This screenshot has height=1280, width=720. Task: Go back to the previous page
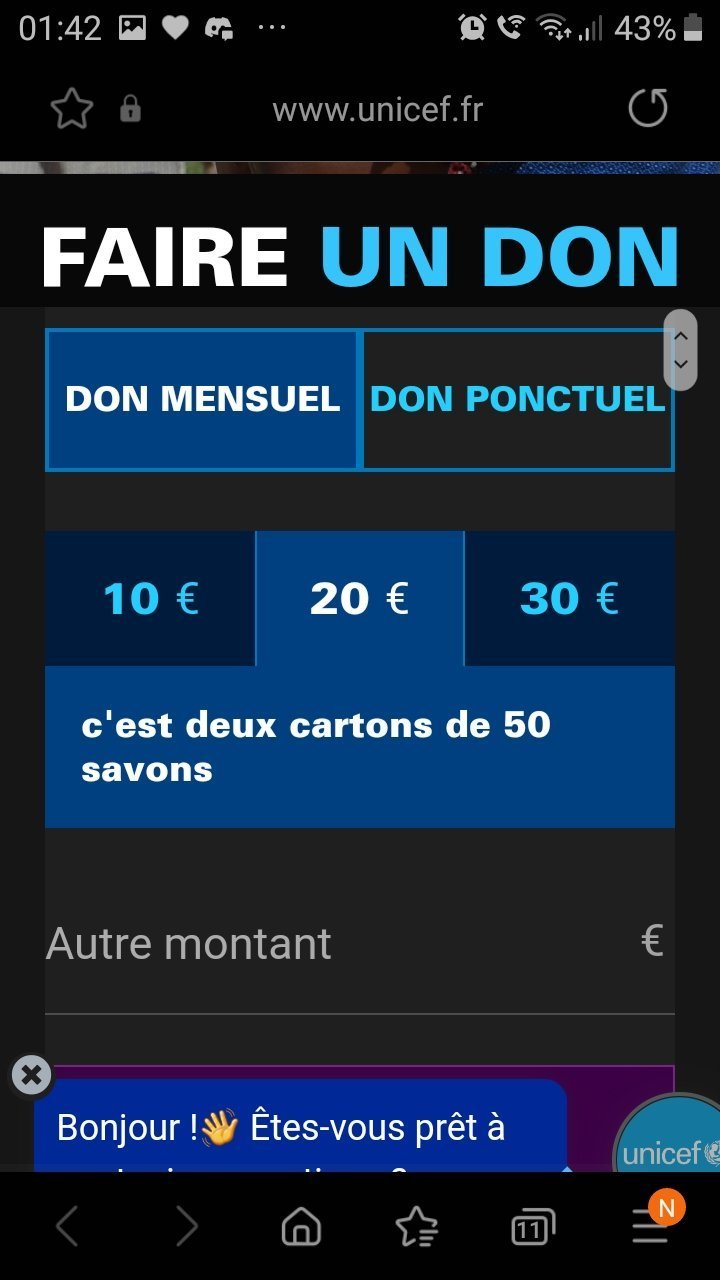coord(67,1226)
